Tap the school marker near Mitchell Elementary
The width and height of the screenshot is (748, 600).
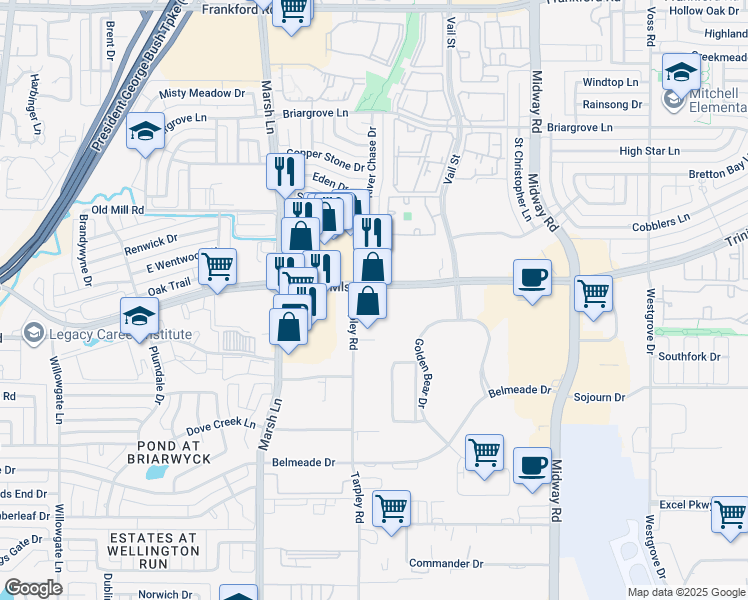680,71
